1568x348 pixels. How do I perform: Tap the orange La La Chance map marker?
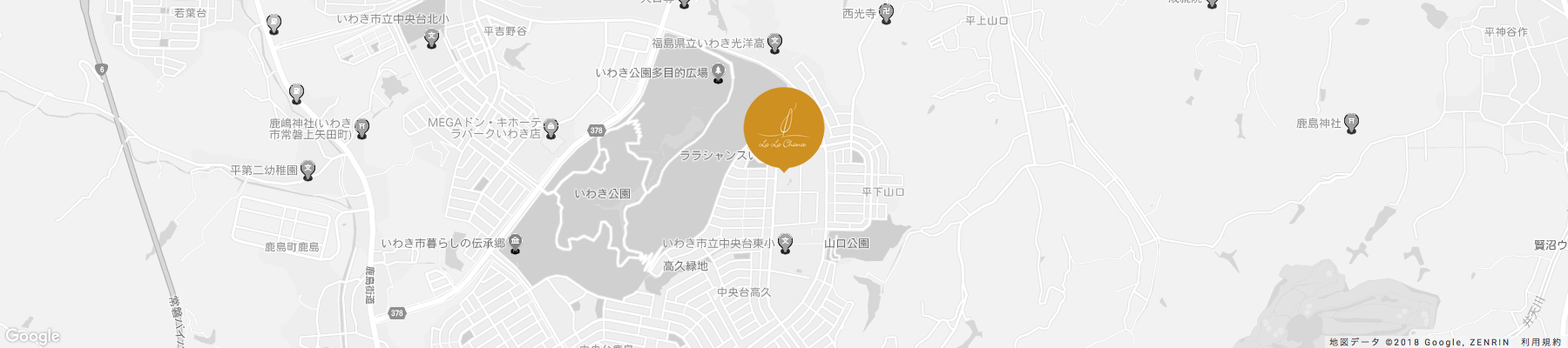coord(784,127)
